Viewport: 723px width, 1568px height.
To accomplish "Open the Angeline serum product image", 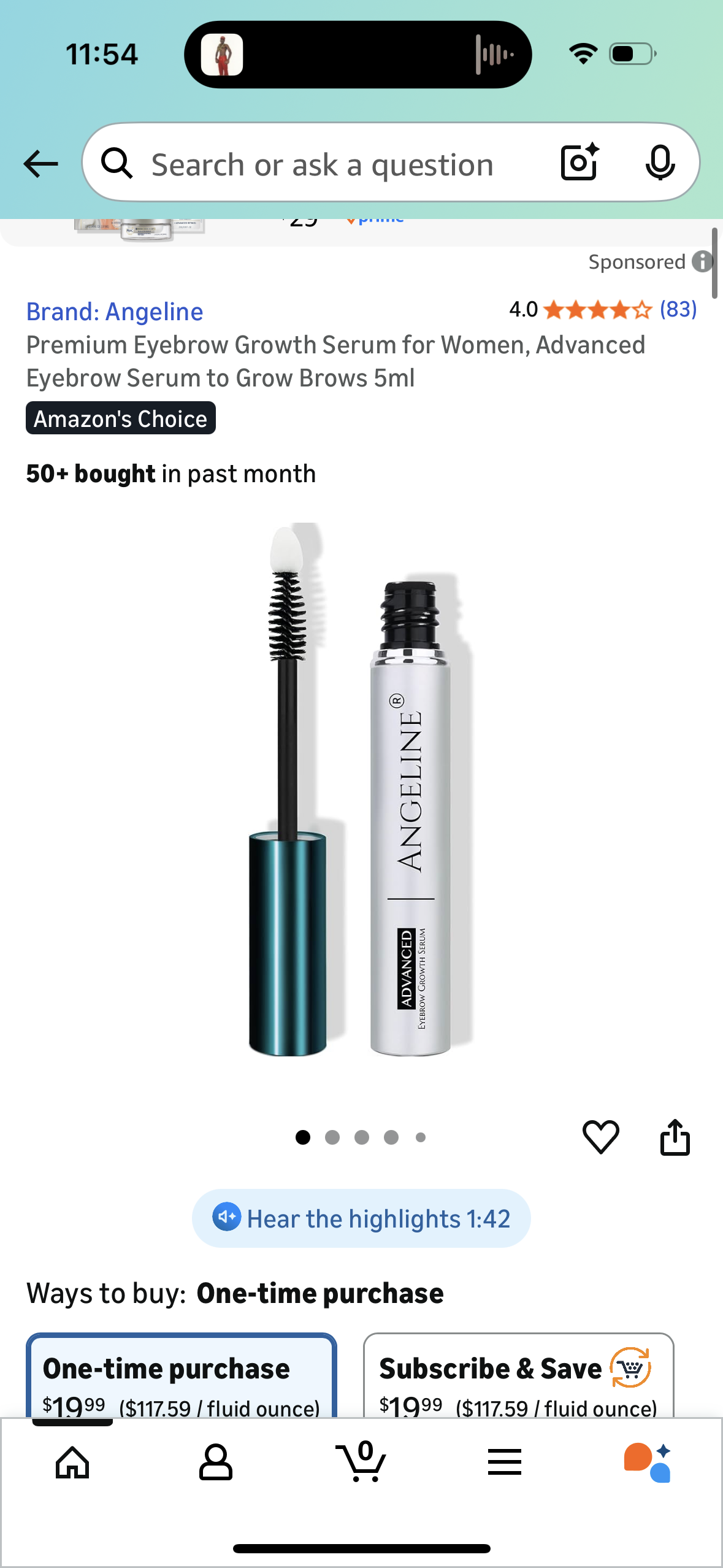I will [361, 788].
